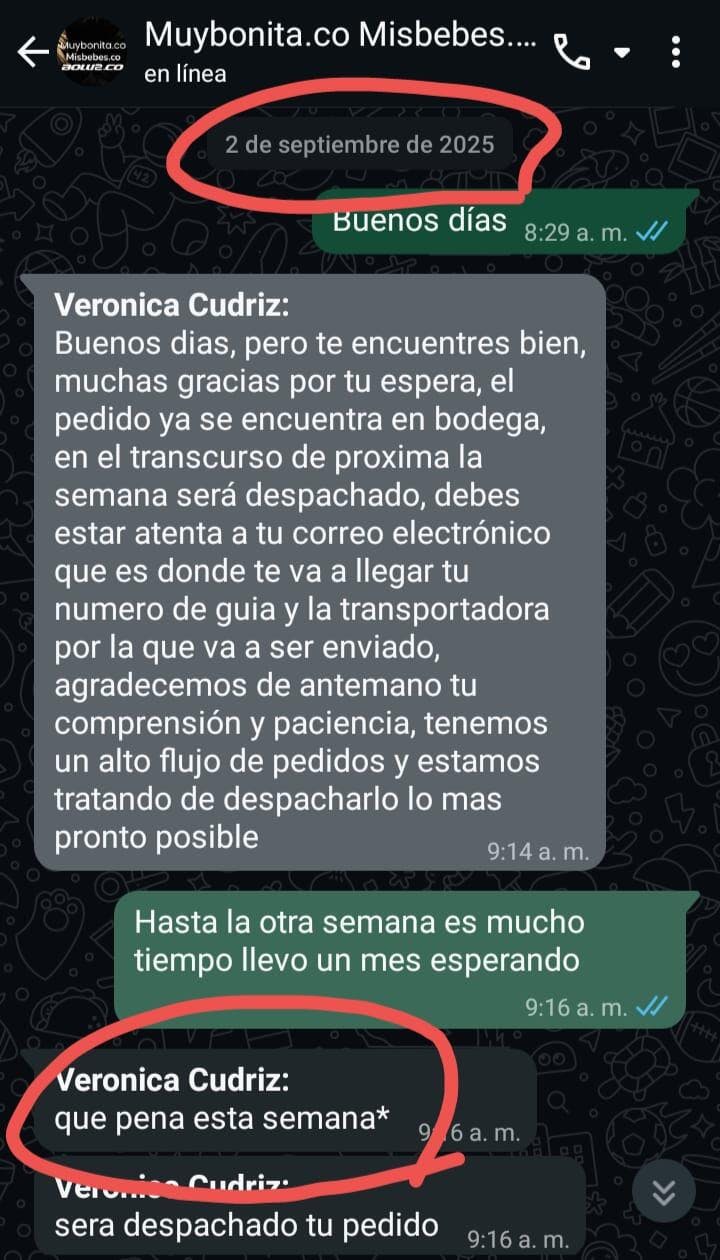Open the business profile picture

pyautogui.click(x=92, y=54)
